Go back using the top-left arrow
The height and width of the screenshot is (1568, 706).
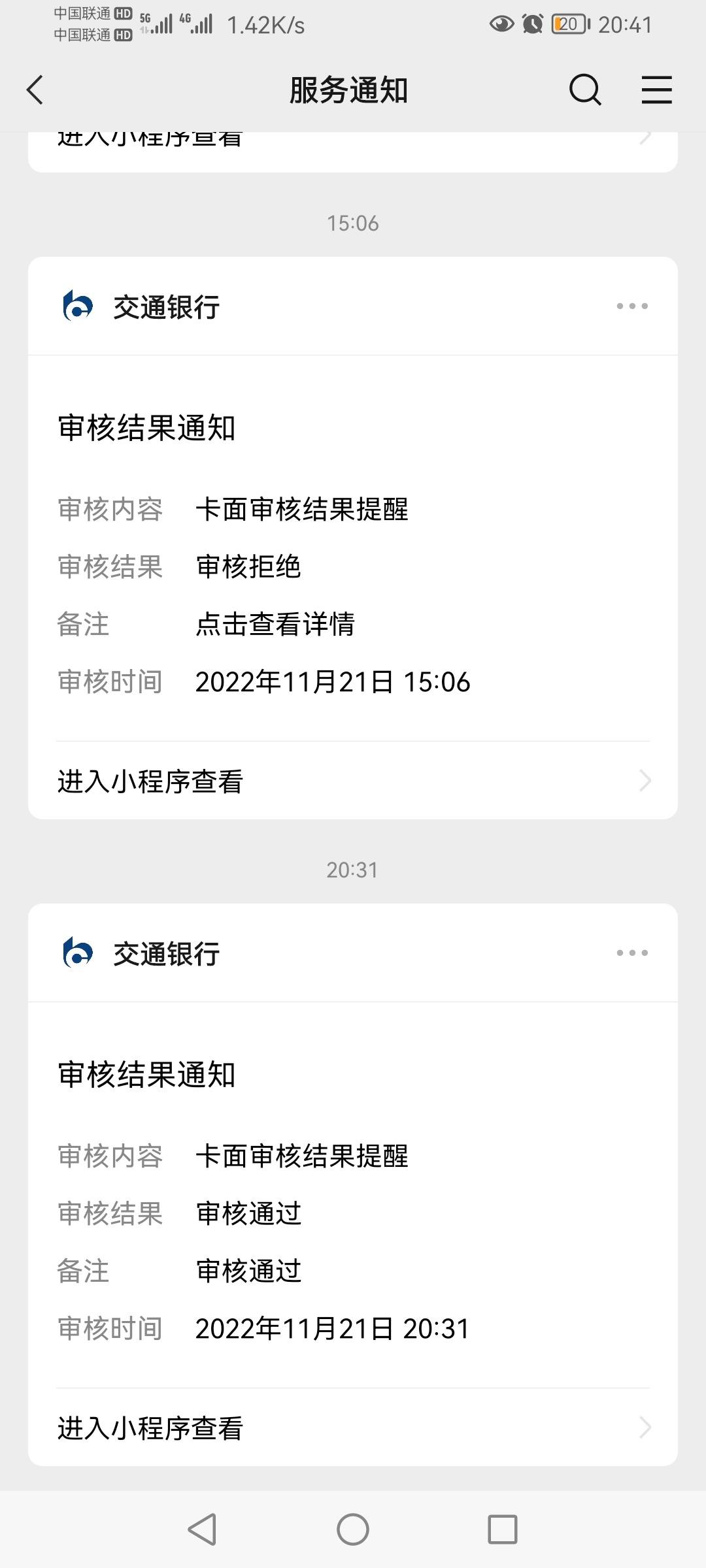(35, 90)
